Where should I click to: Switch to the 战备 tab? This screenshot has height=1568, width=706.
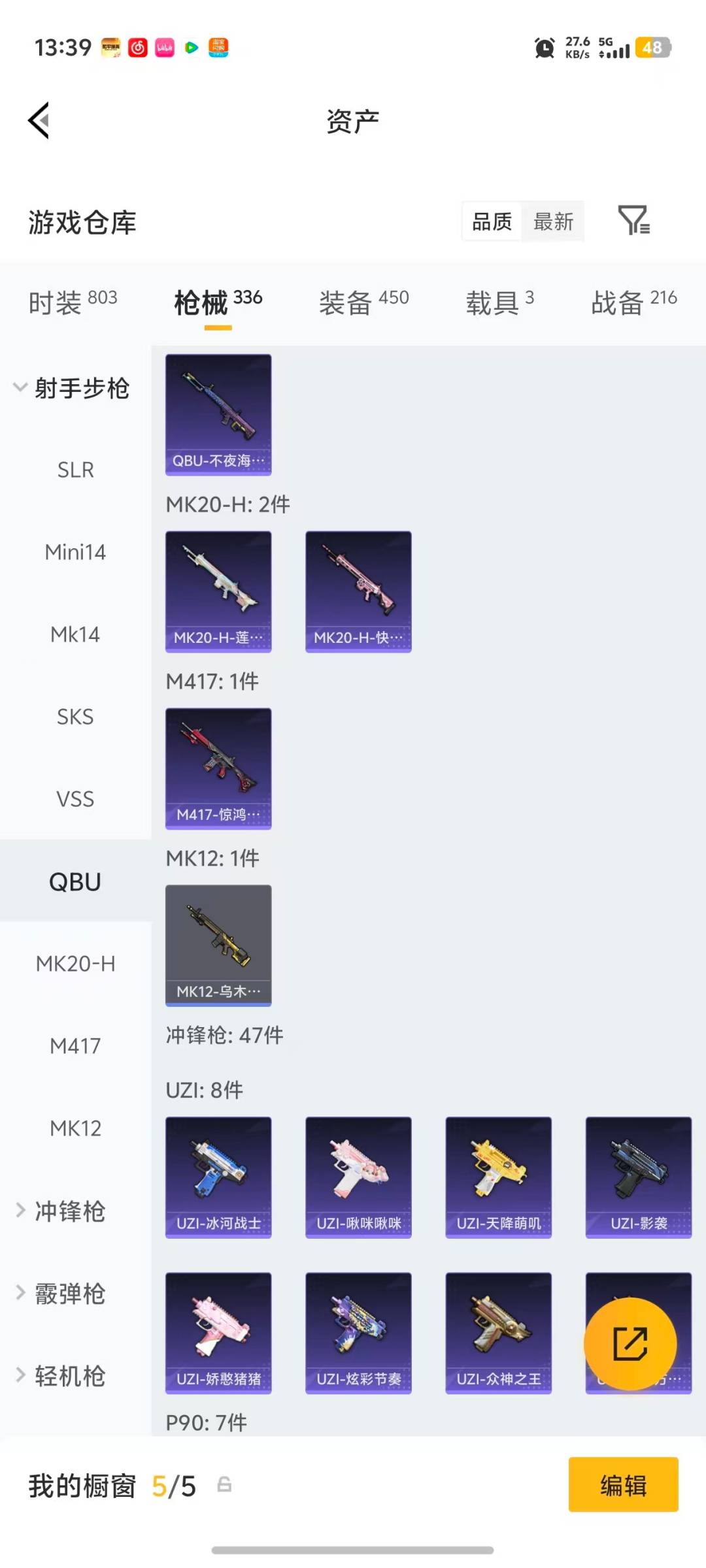(633, 302)
